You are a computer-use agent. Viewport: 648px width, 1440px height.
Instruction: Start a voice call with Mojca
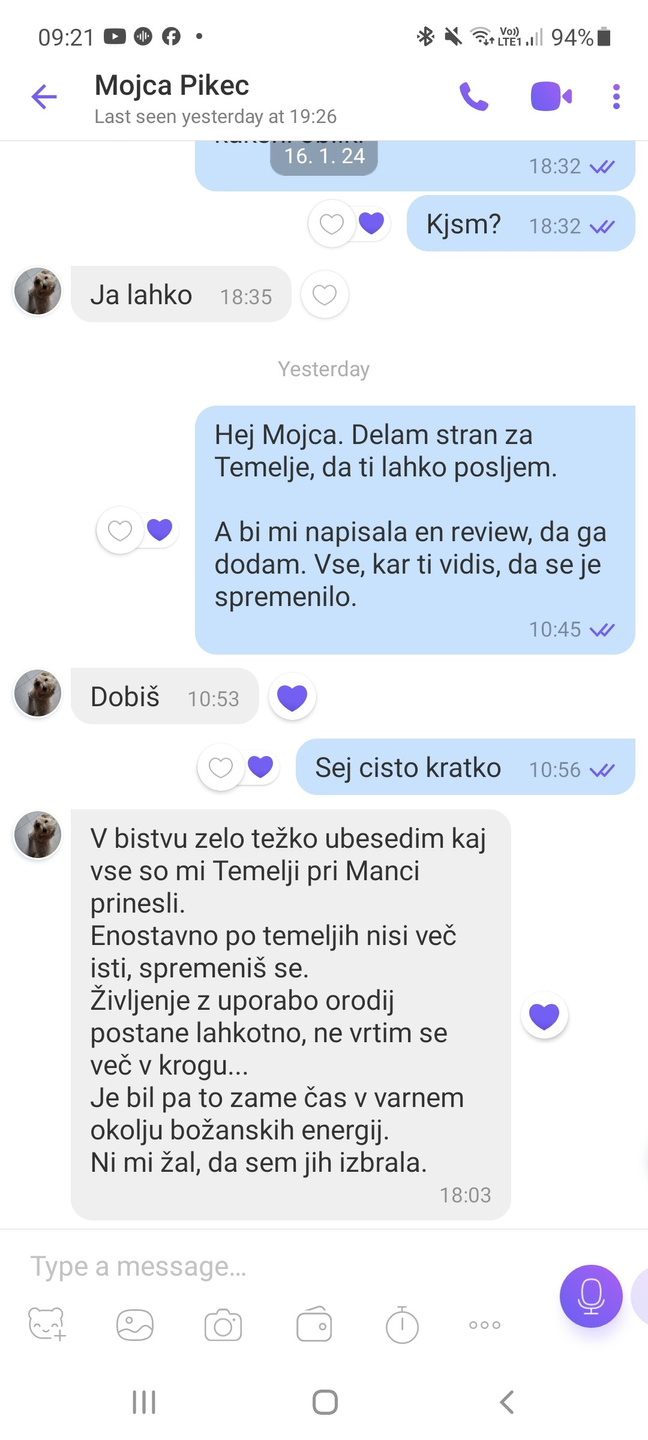(x=473, y=97)
